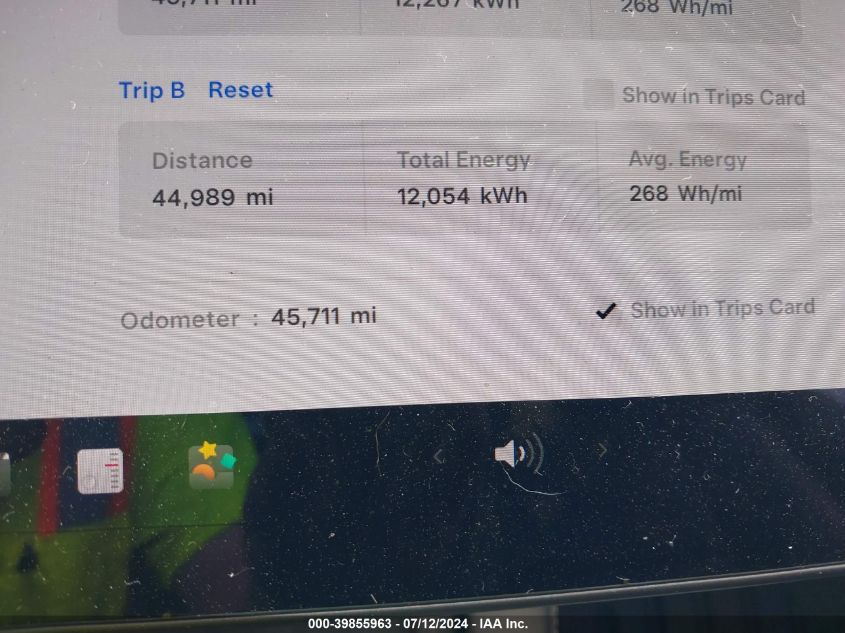Tap the speaker volume icon
Viewport: 845px width, 633px height.
[x=517, y=454]
